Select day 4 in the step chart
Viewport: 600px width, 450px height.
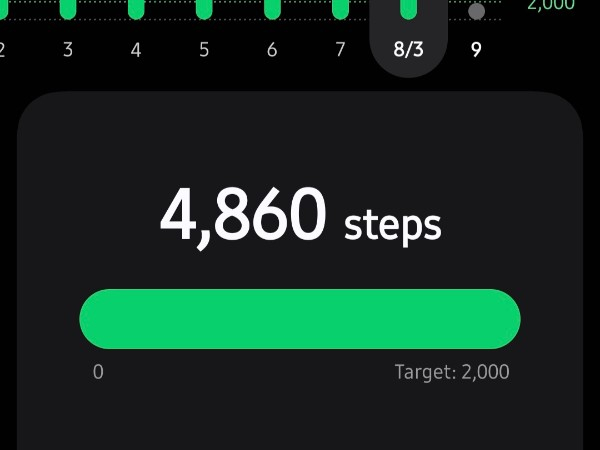(136, 49)
